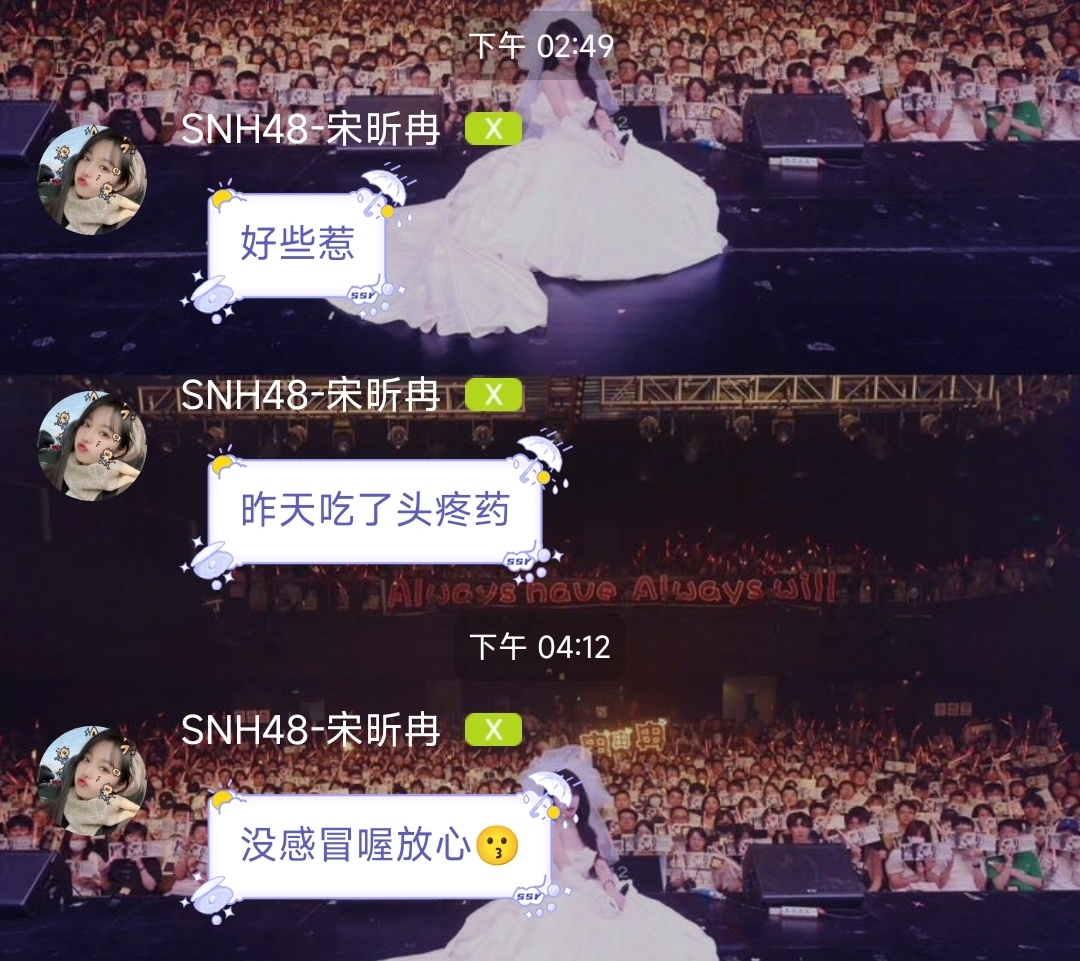Viewport: 1080px width, 961px height.
Task: Open sender avatar beside the 好些惹 message
Action: coord(92,180)
